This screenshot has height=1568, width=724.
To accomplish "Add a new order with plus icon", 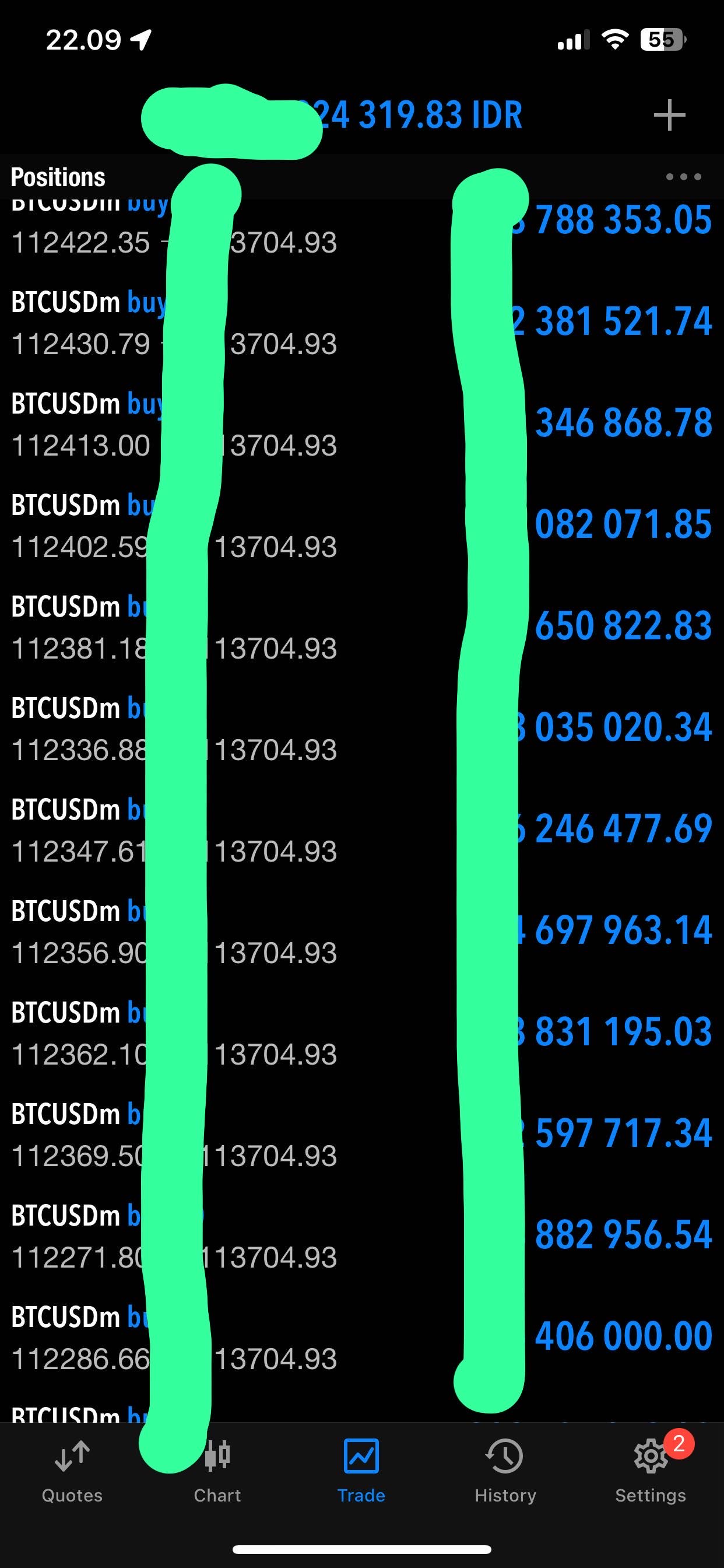I will (669, 115).
